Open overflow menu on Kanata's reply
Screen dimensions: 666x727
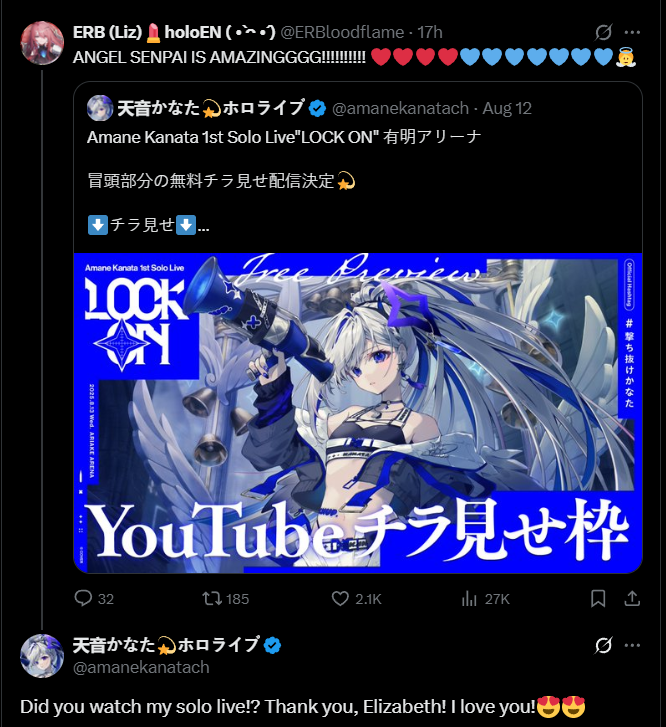click(634, 646)
